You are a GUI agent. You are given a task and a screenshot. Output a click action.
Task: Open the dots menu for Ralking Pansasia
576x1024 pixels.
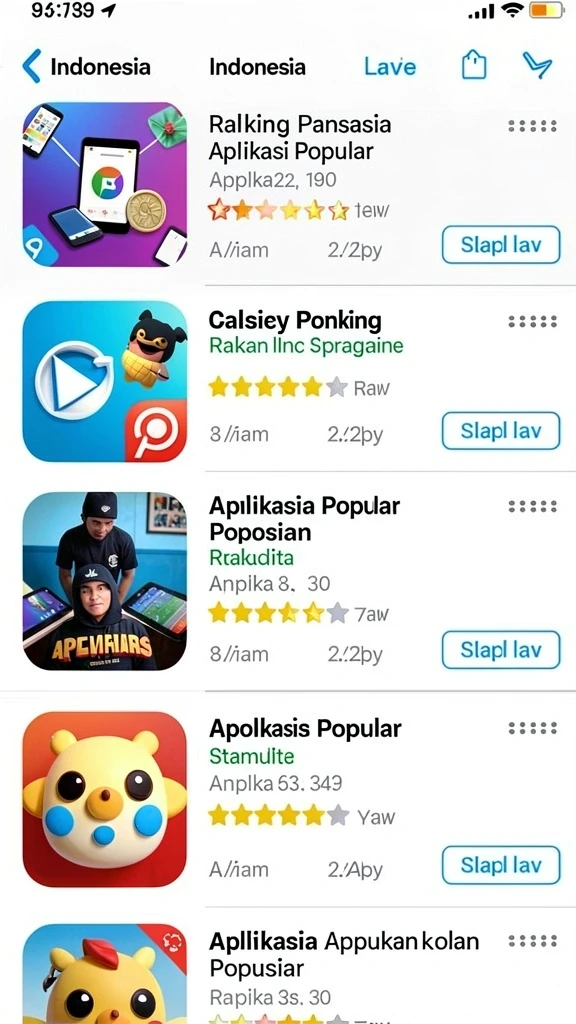pos(532,126)
